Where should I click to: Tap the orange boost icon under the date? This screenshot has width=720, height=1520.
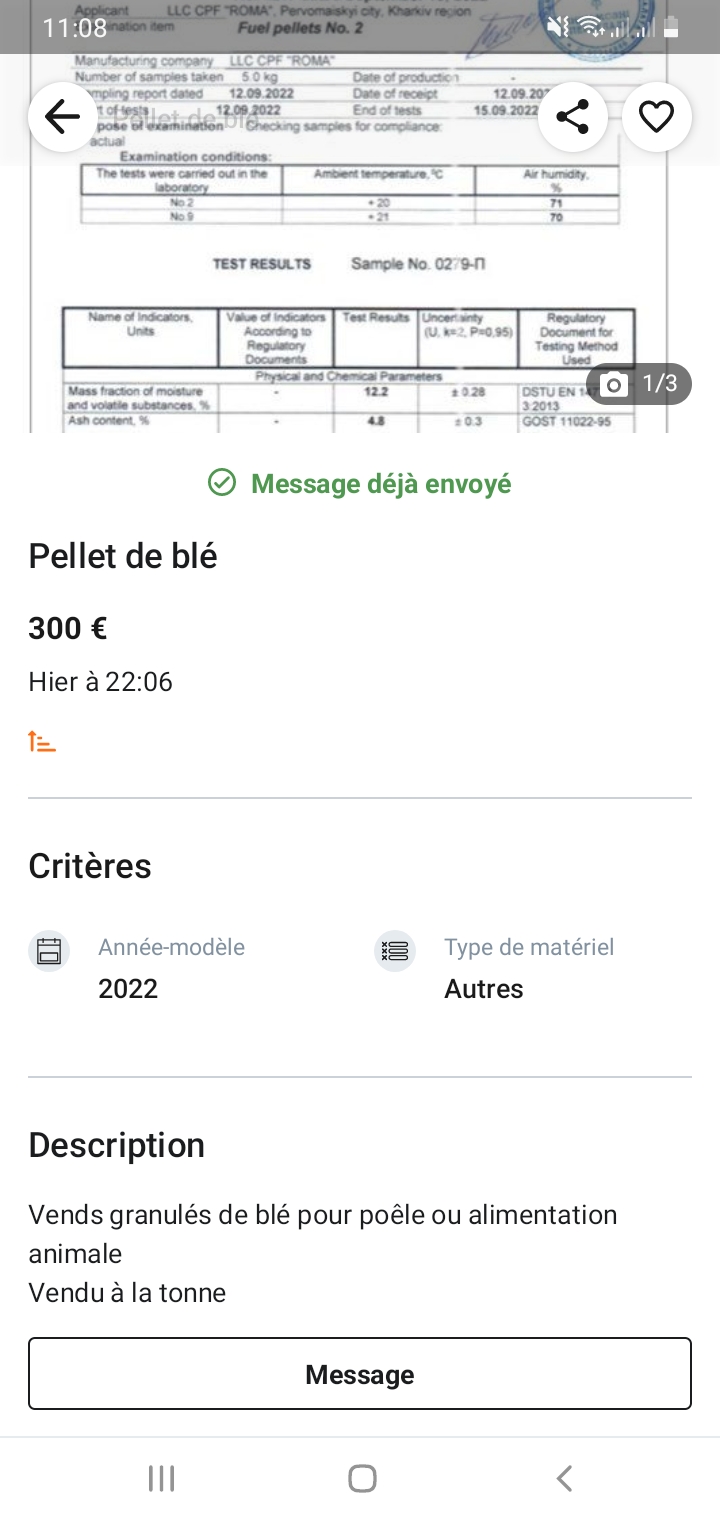(42, 742)
